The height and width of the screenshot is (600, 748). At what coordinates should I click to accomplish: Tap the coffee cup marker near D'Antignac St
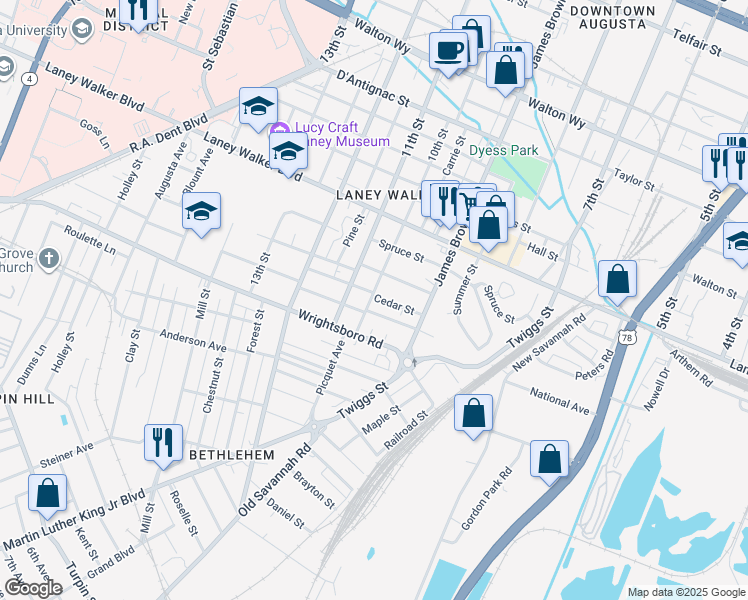(x=449, y=49)
